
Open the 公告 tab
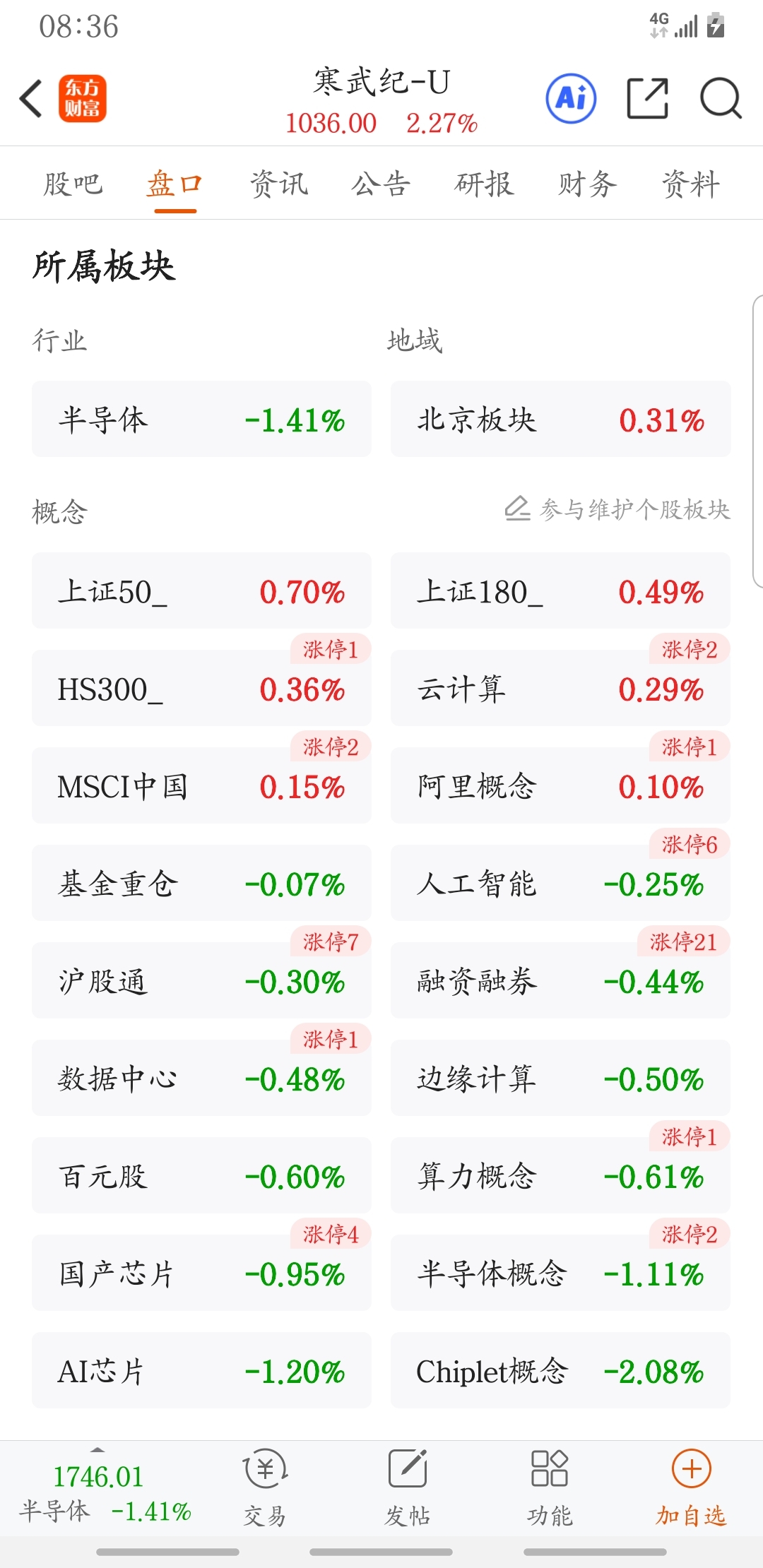click(381, 184)
